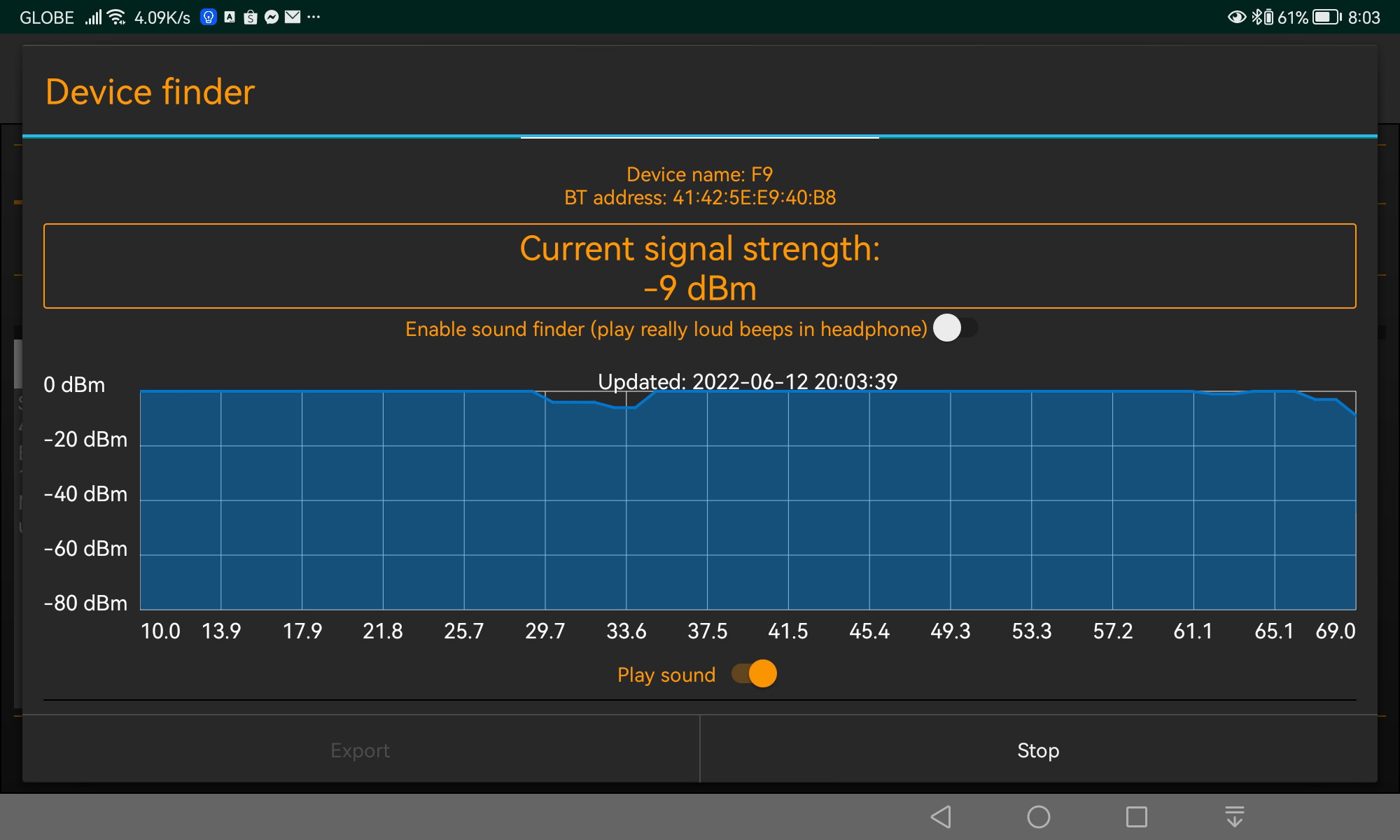The width and height of the screenshot is (1400, 840).
Task: Go back using the navigation bar
Action: (941, 817)
